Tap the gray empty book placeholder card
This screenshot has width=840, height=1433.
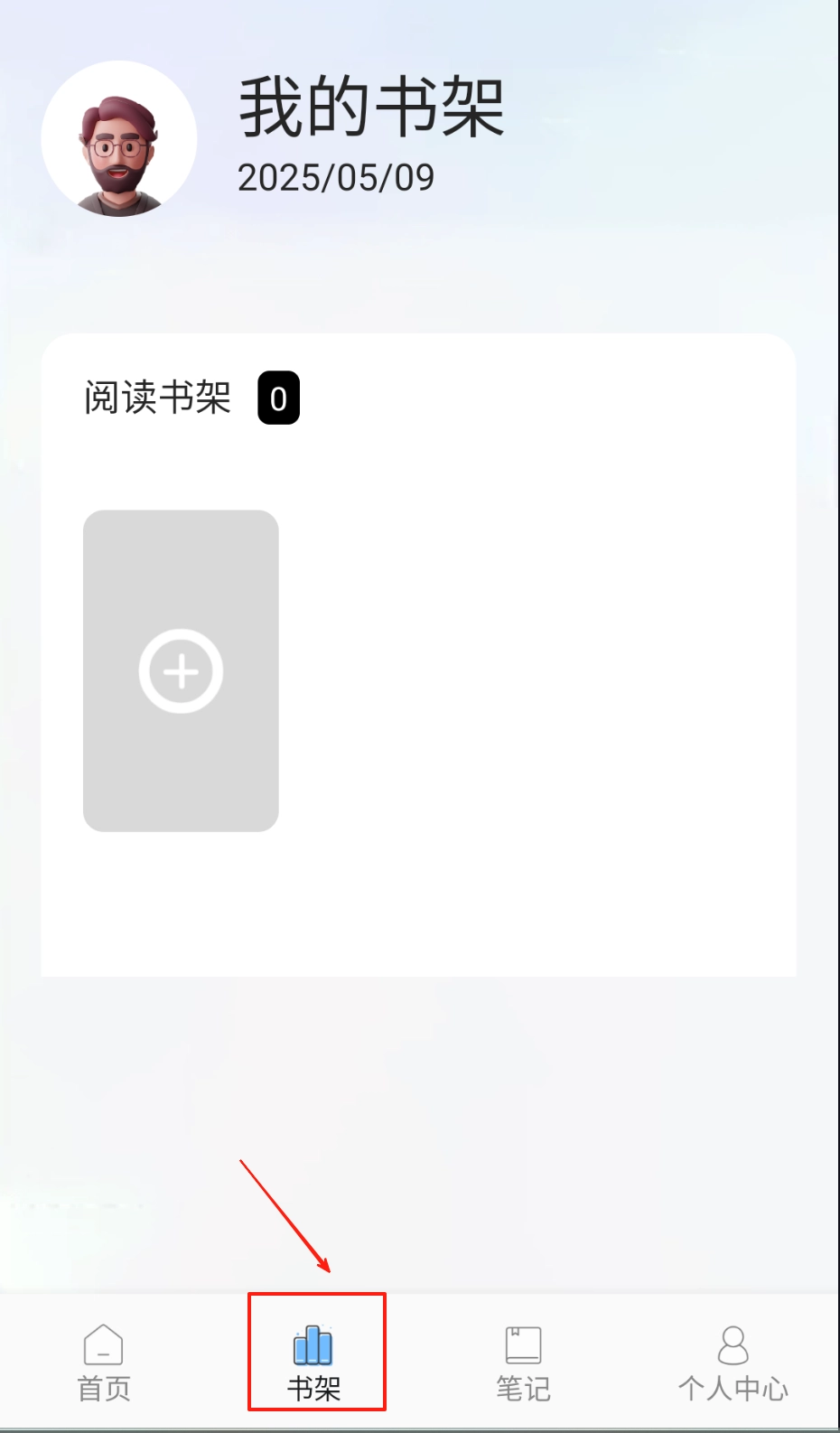[181, 670]
